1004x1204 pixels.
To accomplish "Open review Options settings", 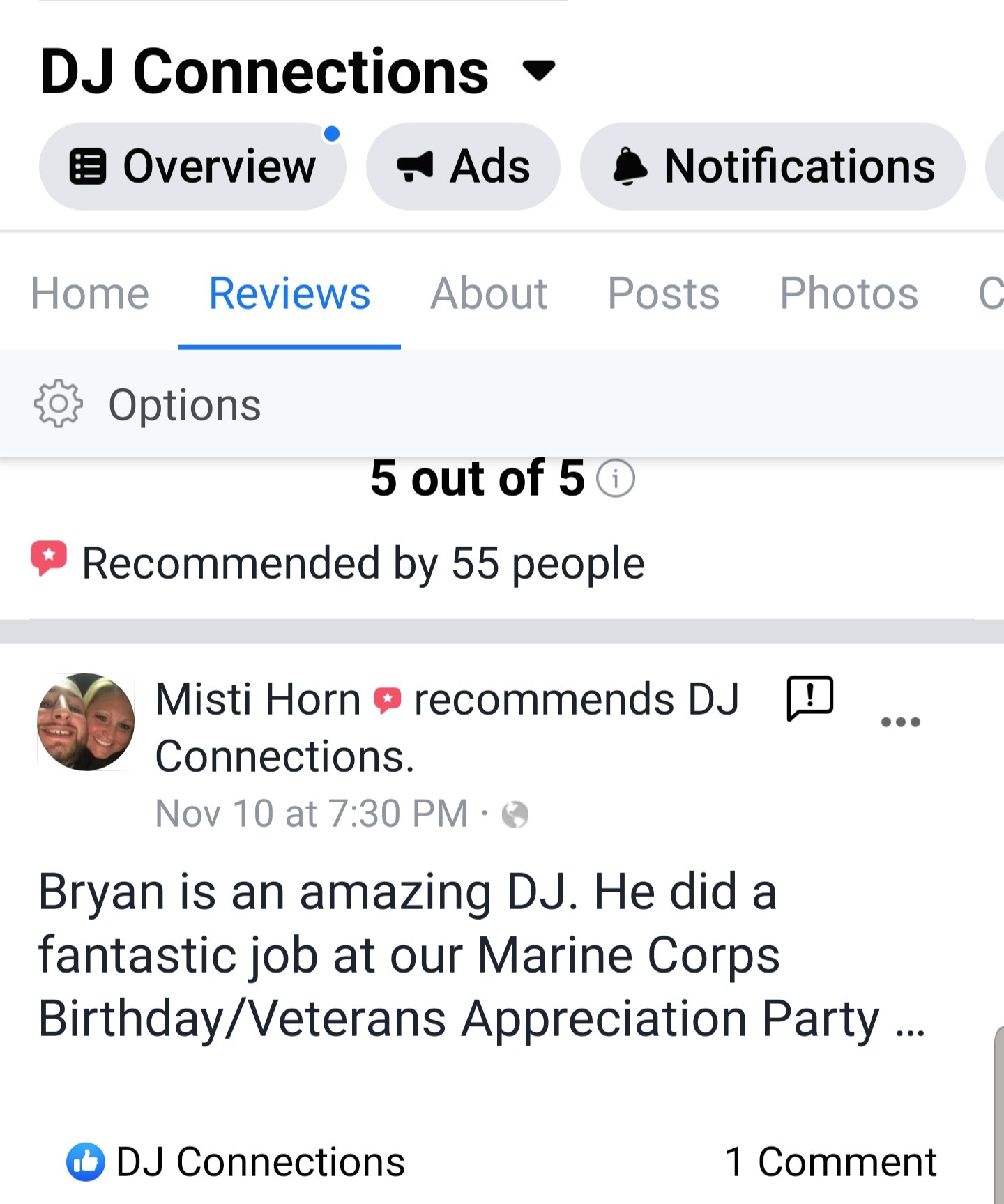I will pyautogui.click(x=148, y=404).
